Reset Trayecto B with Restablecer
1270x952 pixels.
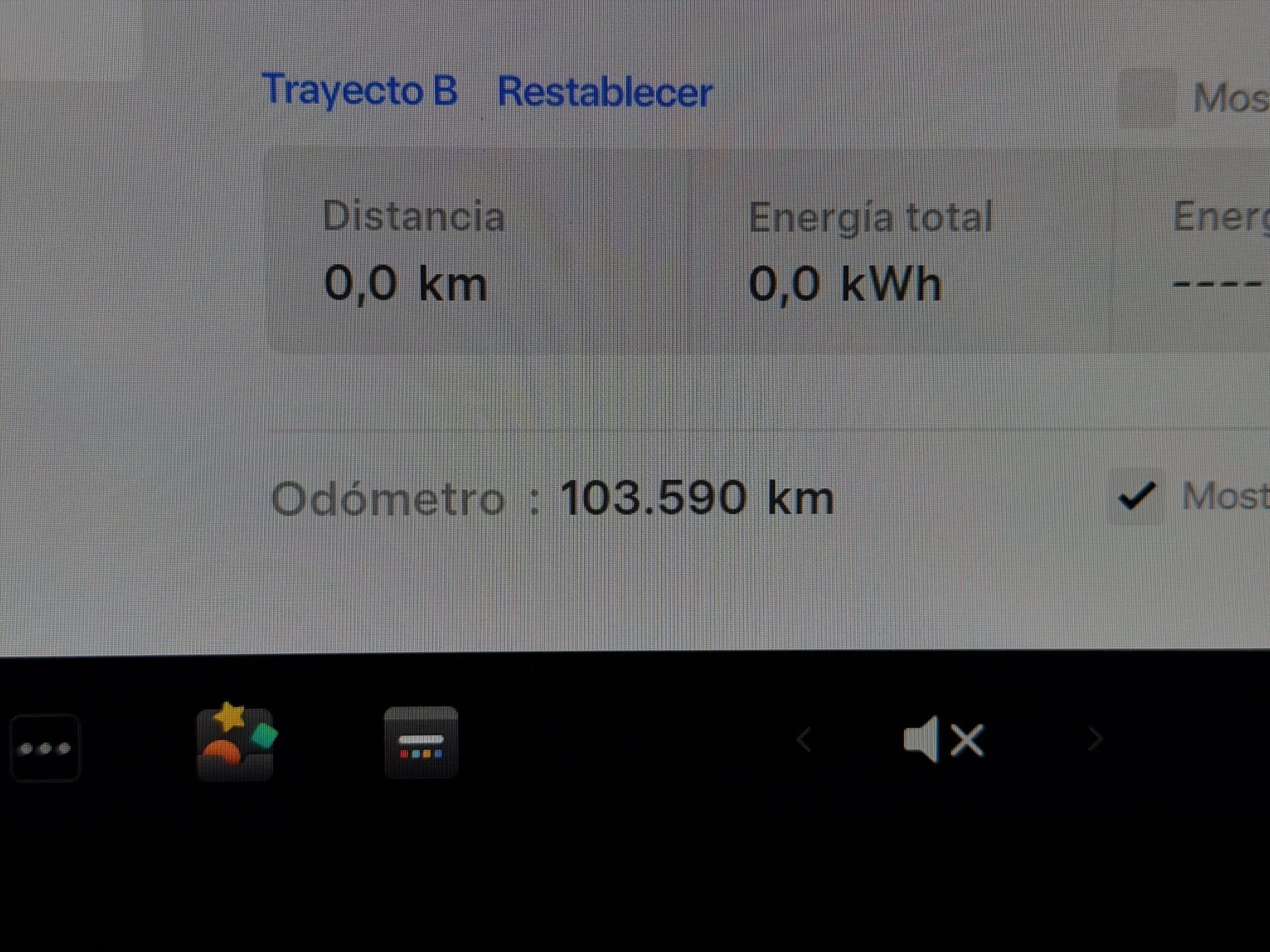pyautogui.click(x=605, y=92)
